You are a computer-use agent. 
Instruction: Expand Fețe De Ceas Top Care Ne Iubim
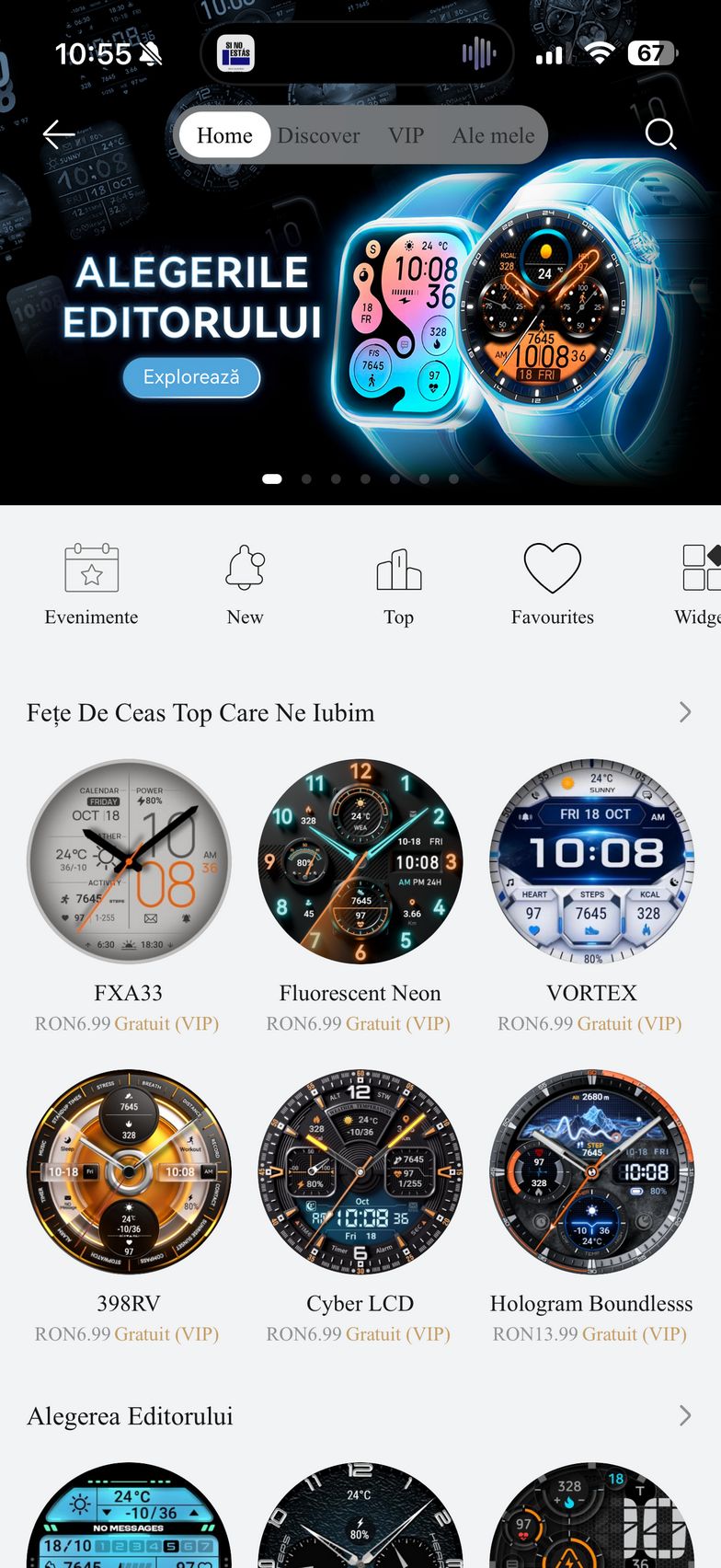point(684,712)
